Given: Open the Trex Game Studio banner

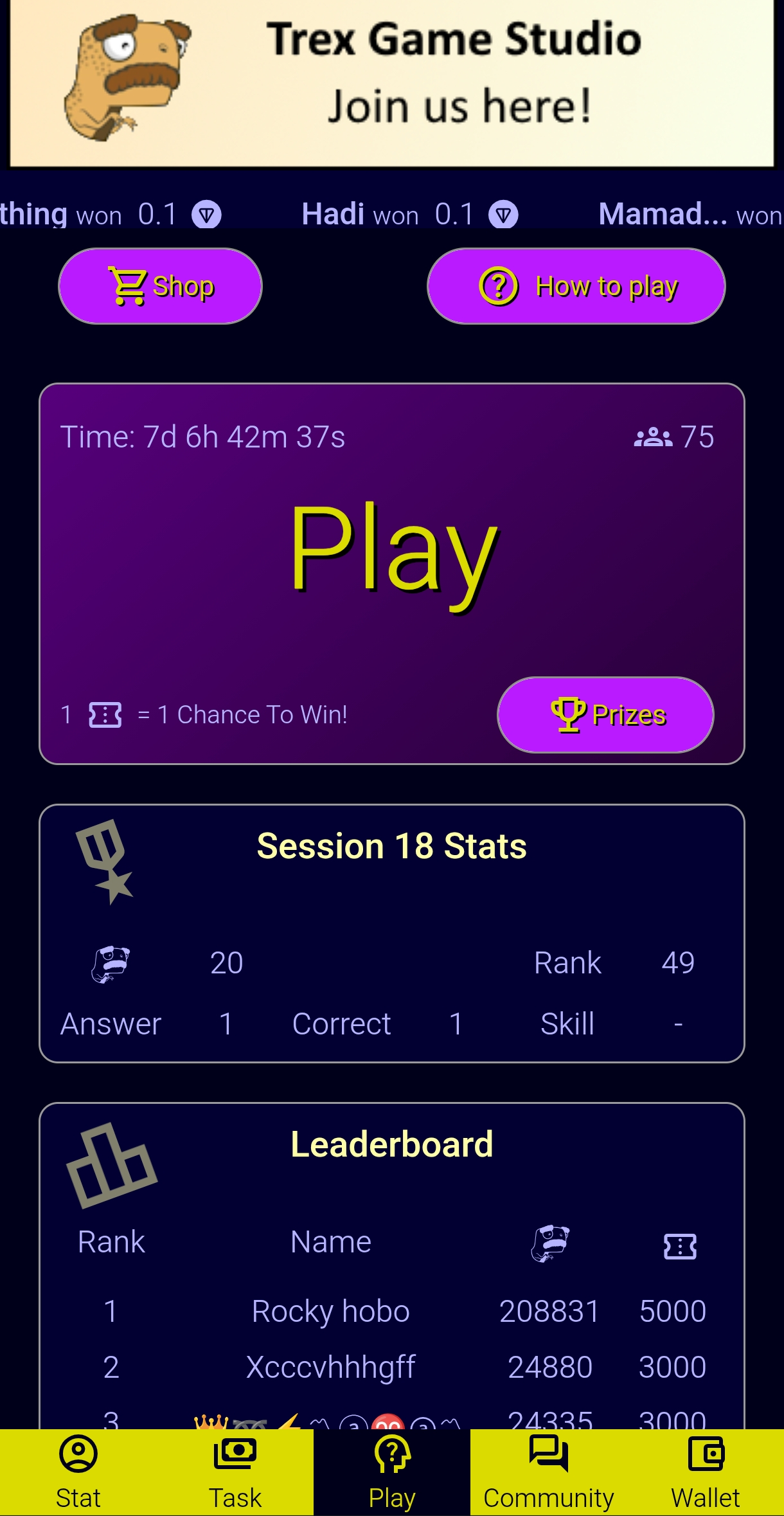Looking at the screenshot, I should [392, 82].
